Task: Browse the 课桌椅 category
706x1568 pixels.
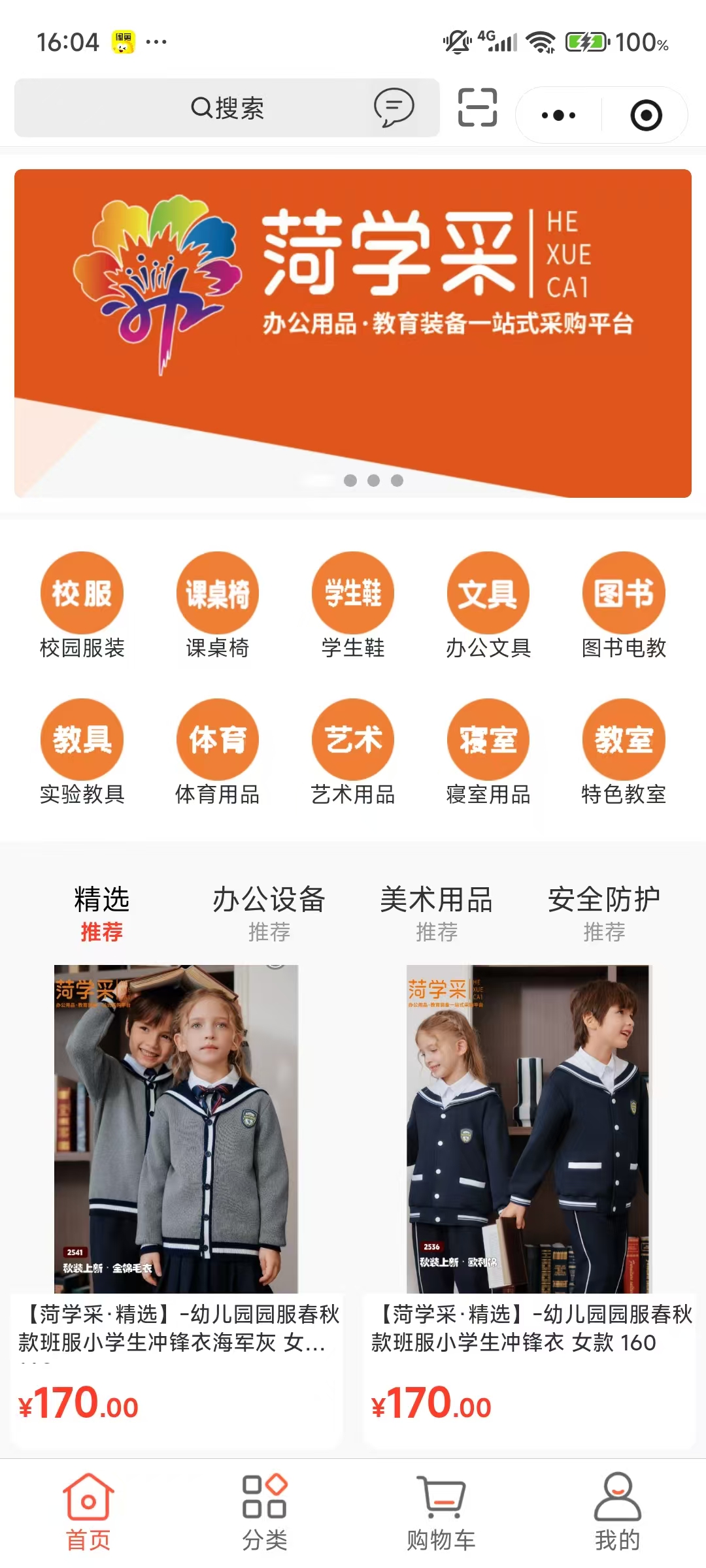Action: tap(217, 606)
